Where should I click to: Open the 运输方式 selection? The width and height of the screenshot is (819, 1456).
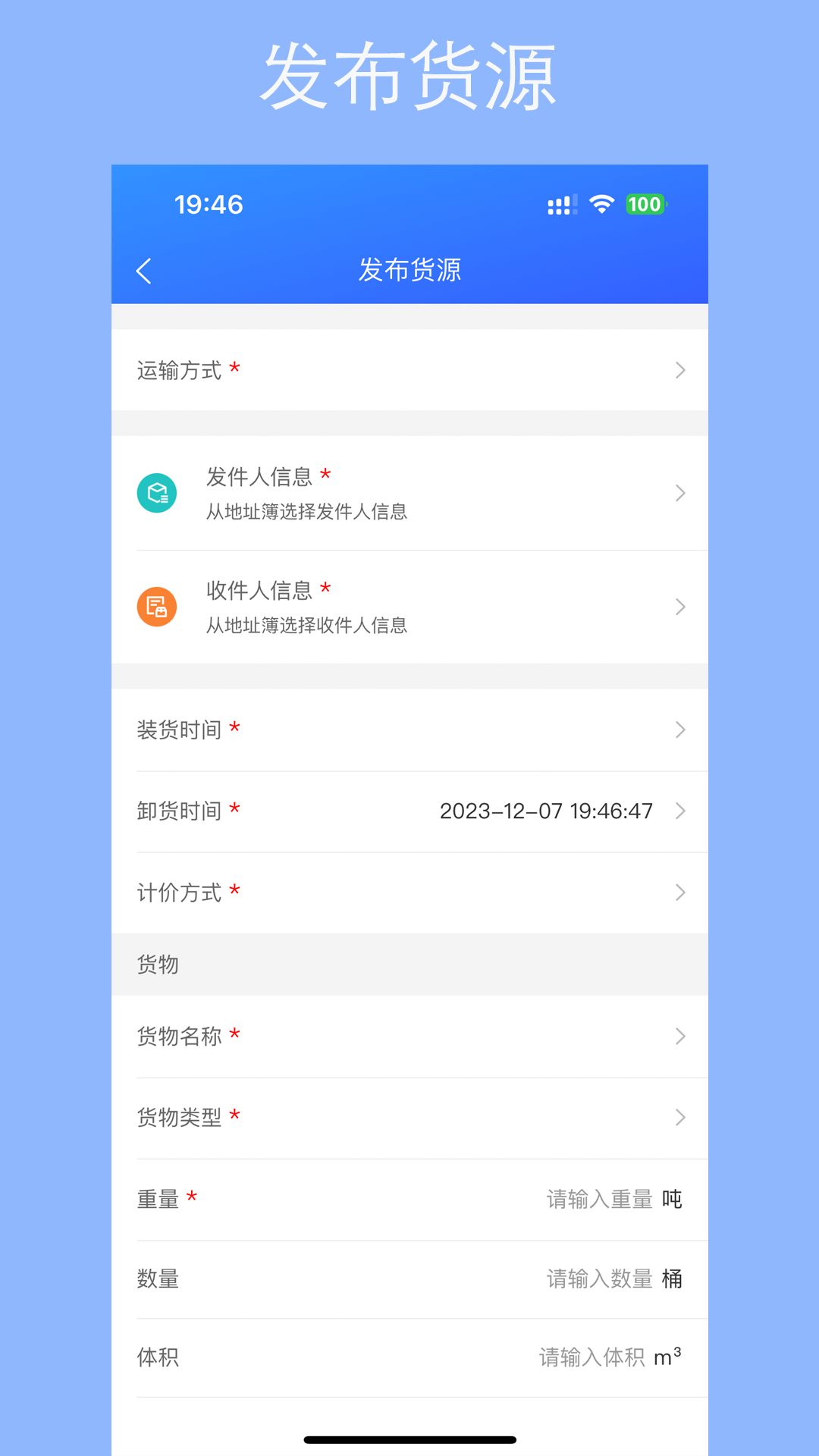(409, 370)
